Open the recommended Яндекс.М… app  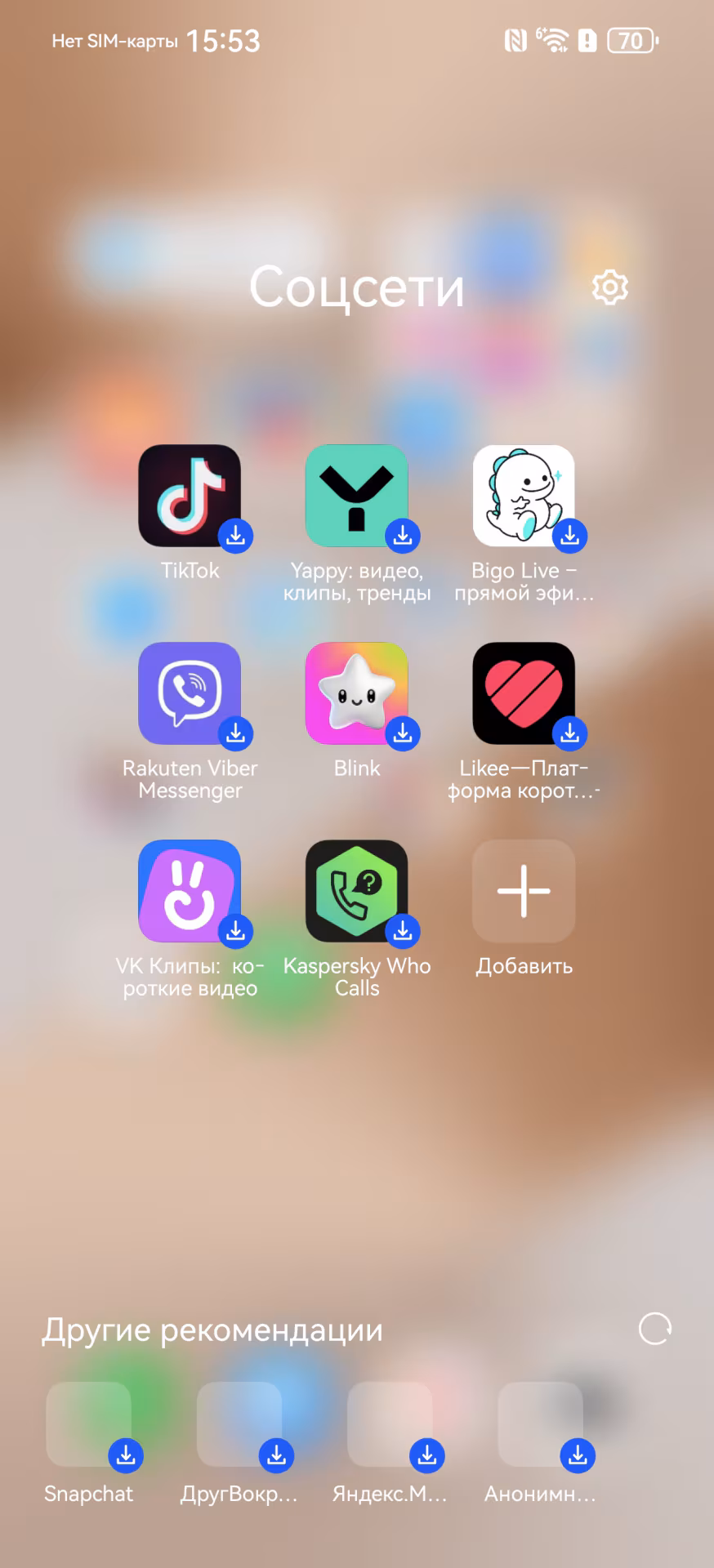[390, 1424]
